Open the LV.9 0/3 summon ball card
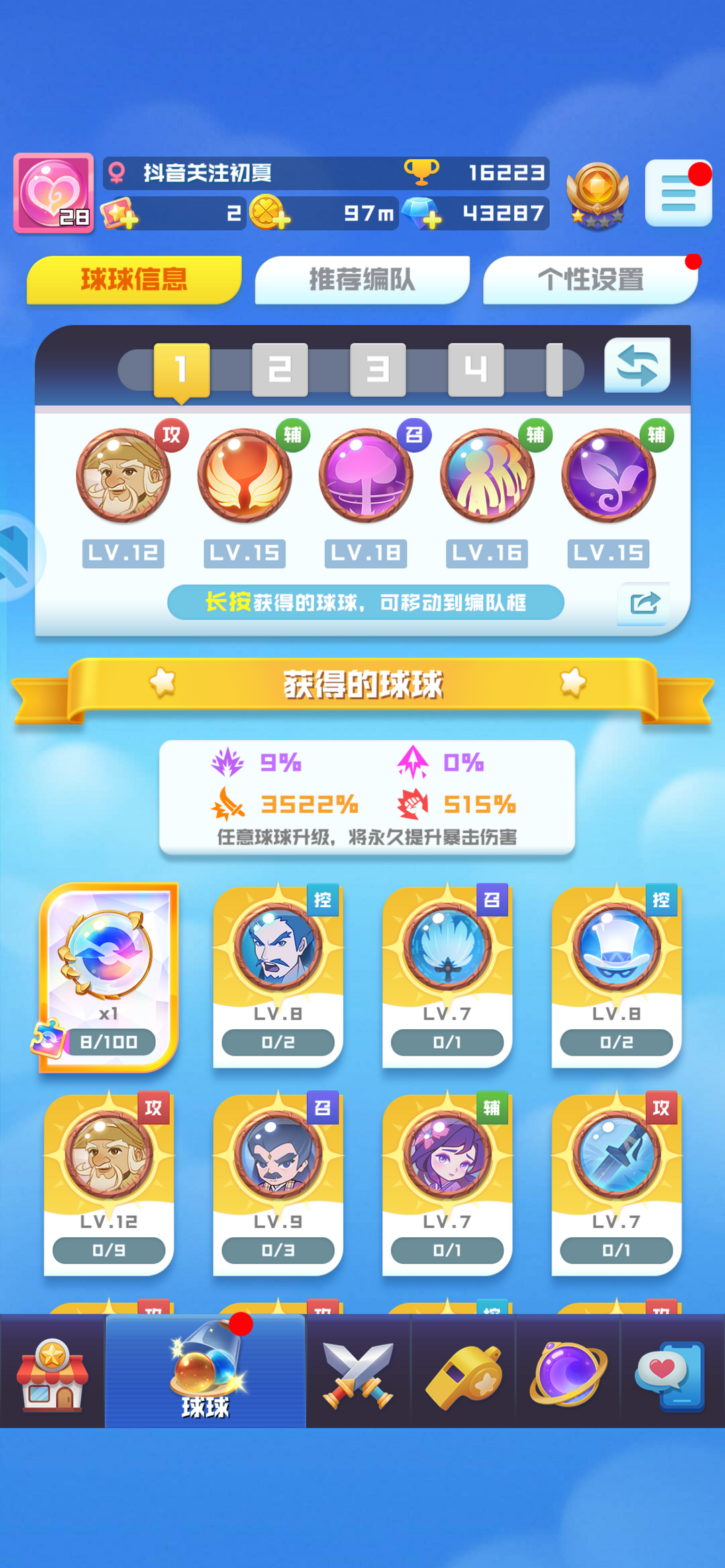 click(x=278, y=1184)
